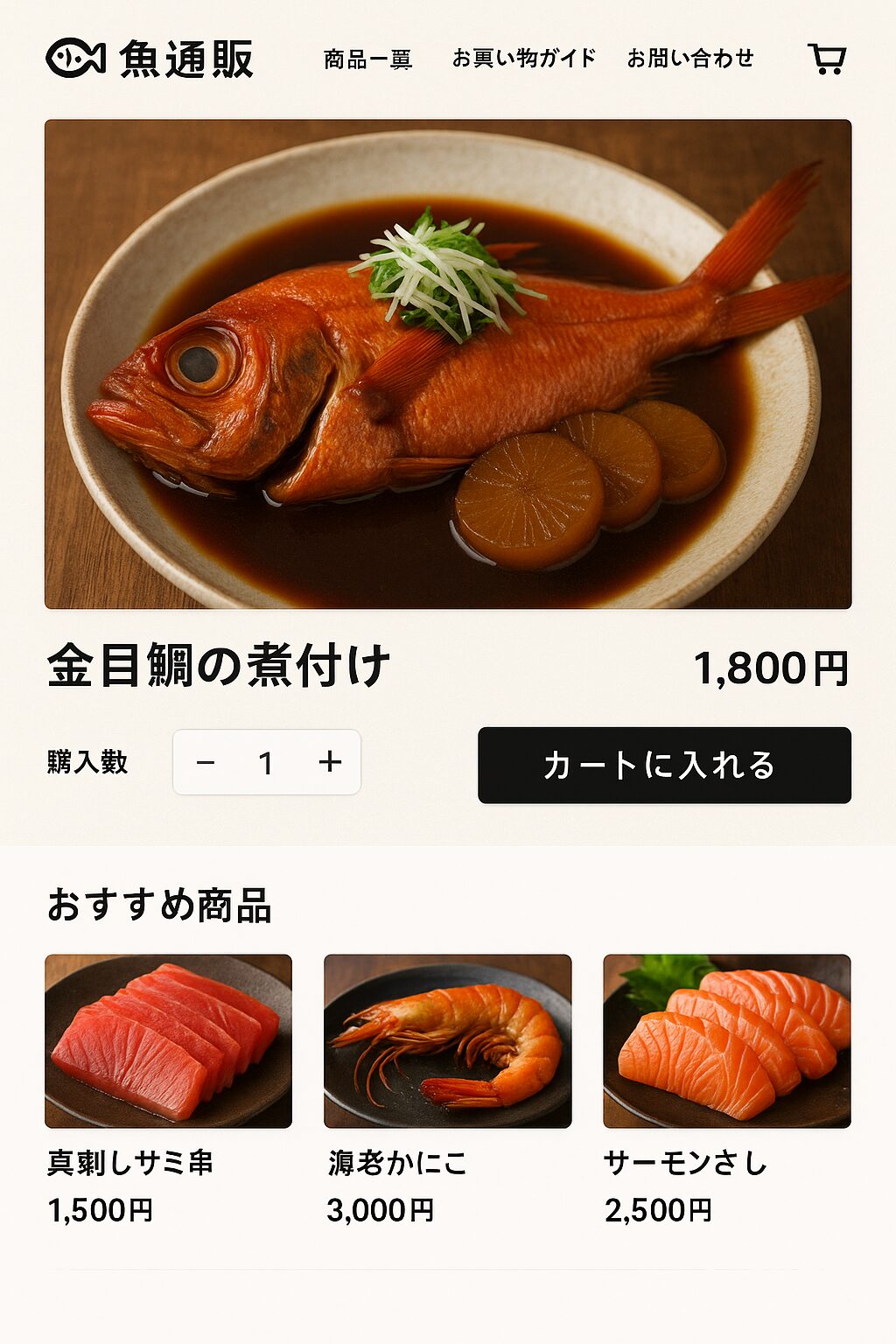Tap the 魚通販 logo to go home
The width and height of the screenshot is (896, 1344).
[x=150, y=59]
